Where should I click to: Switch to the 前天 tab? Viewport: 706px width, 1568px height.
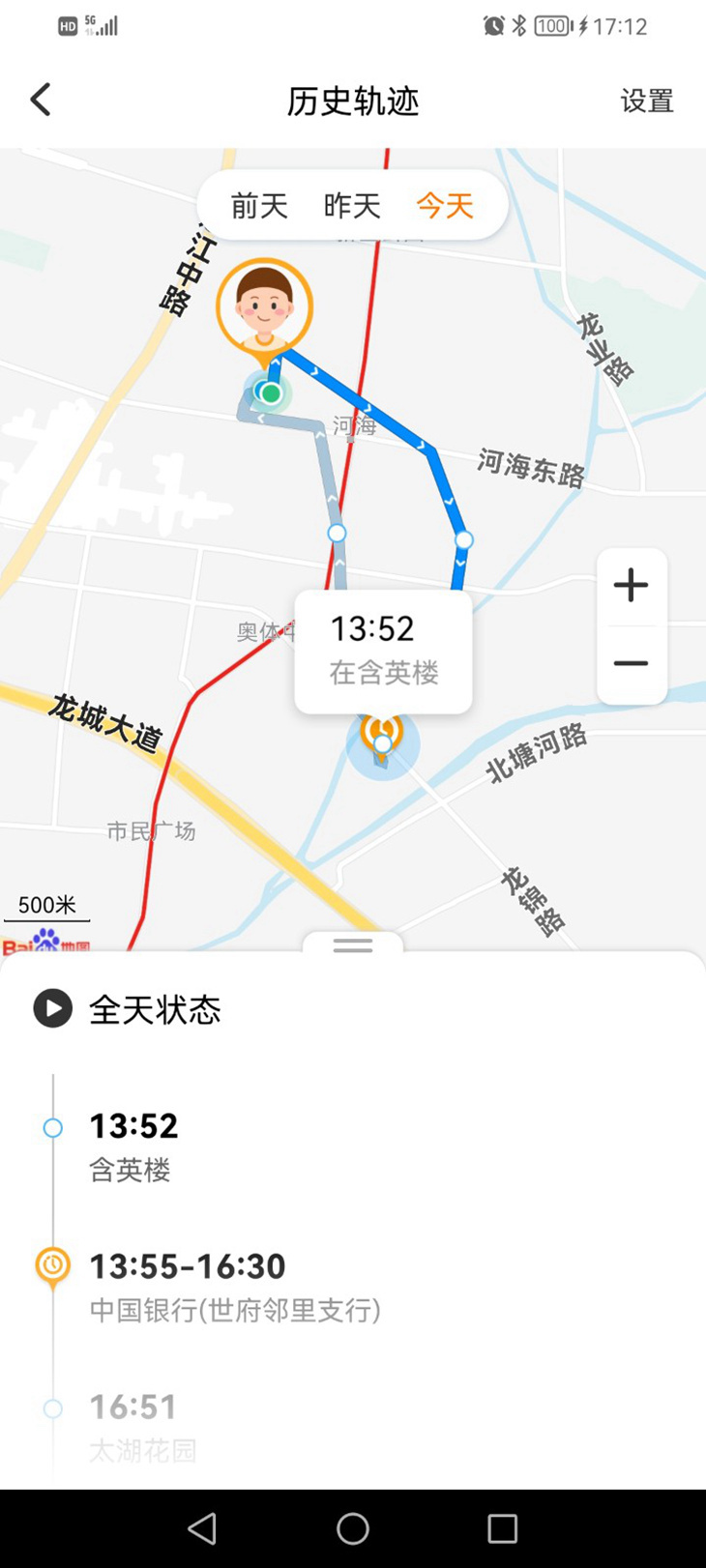259,206
